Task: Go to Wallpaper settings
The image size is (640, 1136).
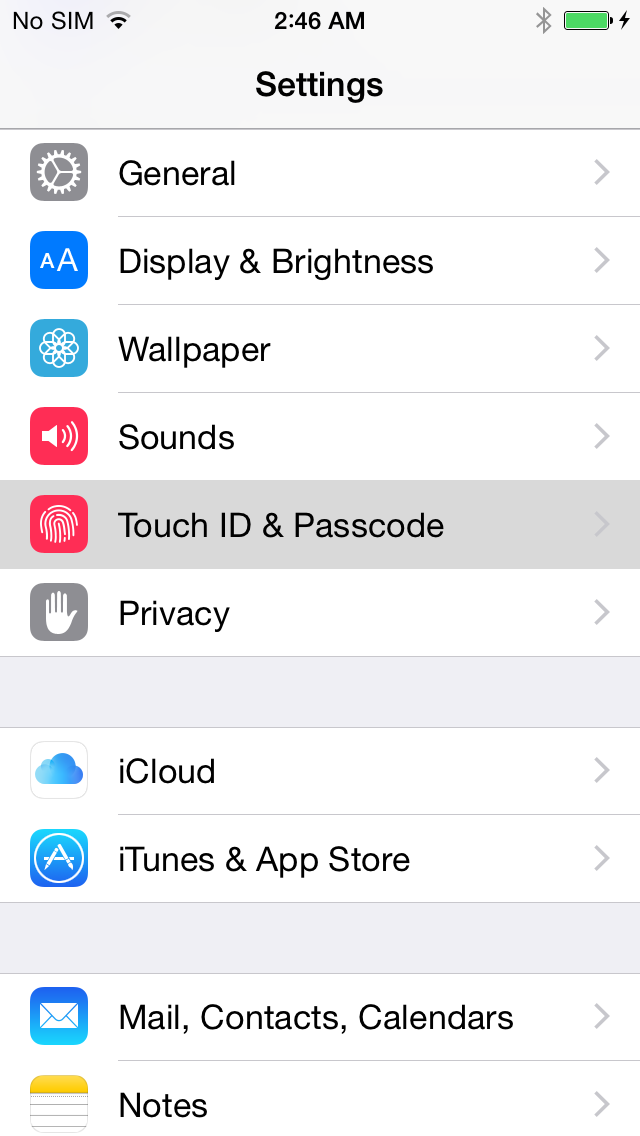Action: pos(320,349)
